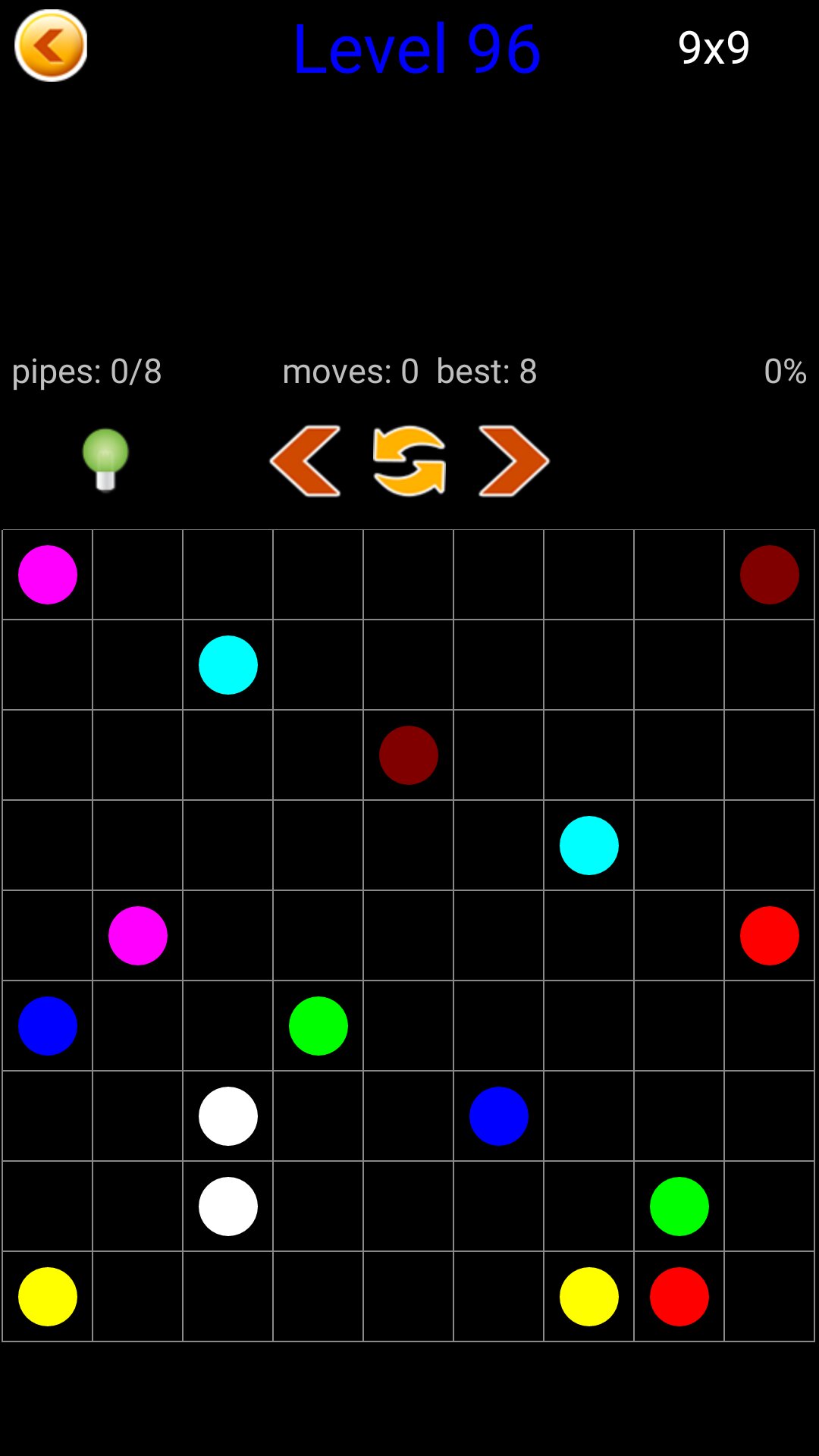Go to the previous level
The width and height of the screenshot is (819, 1456).
[306, 461]
